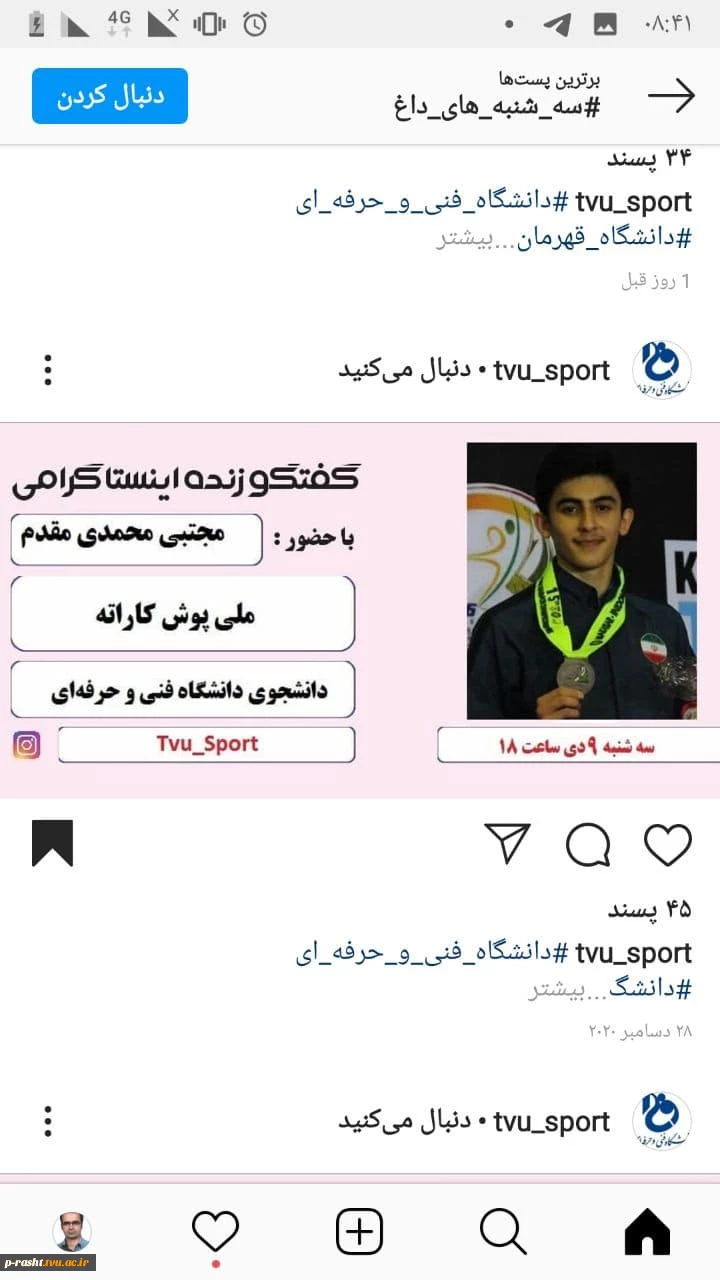Switch to the Home tab

coord(647,1232)
